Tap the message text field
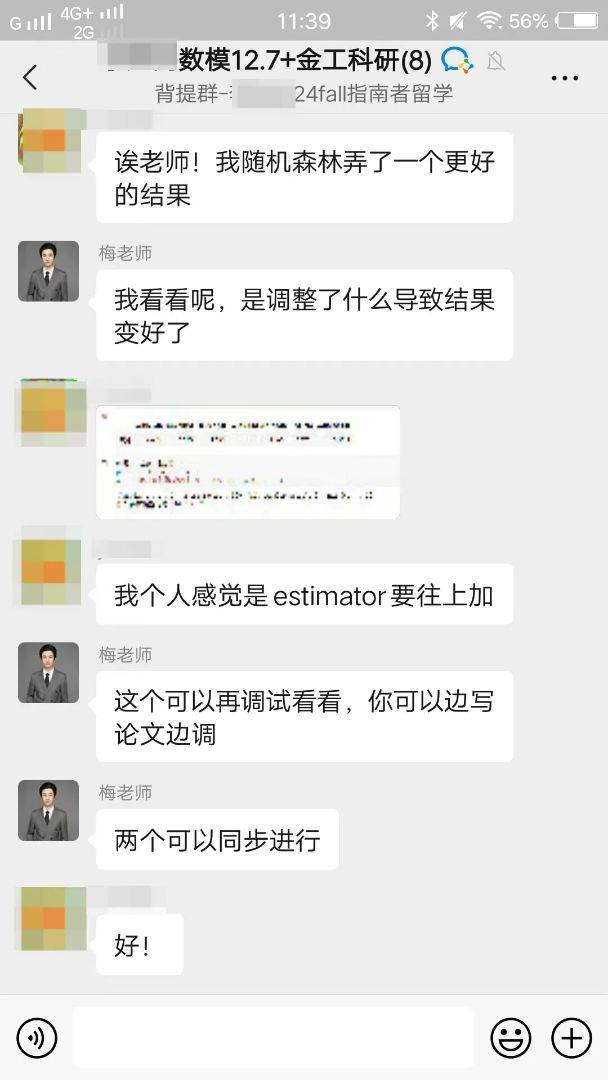The height and width of the screenshot is (1080, 608). point(272,1038)
